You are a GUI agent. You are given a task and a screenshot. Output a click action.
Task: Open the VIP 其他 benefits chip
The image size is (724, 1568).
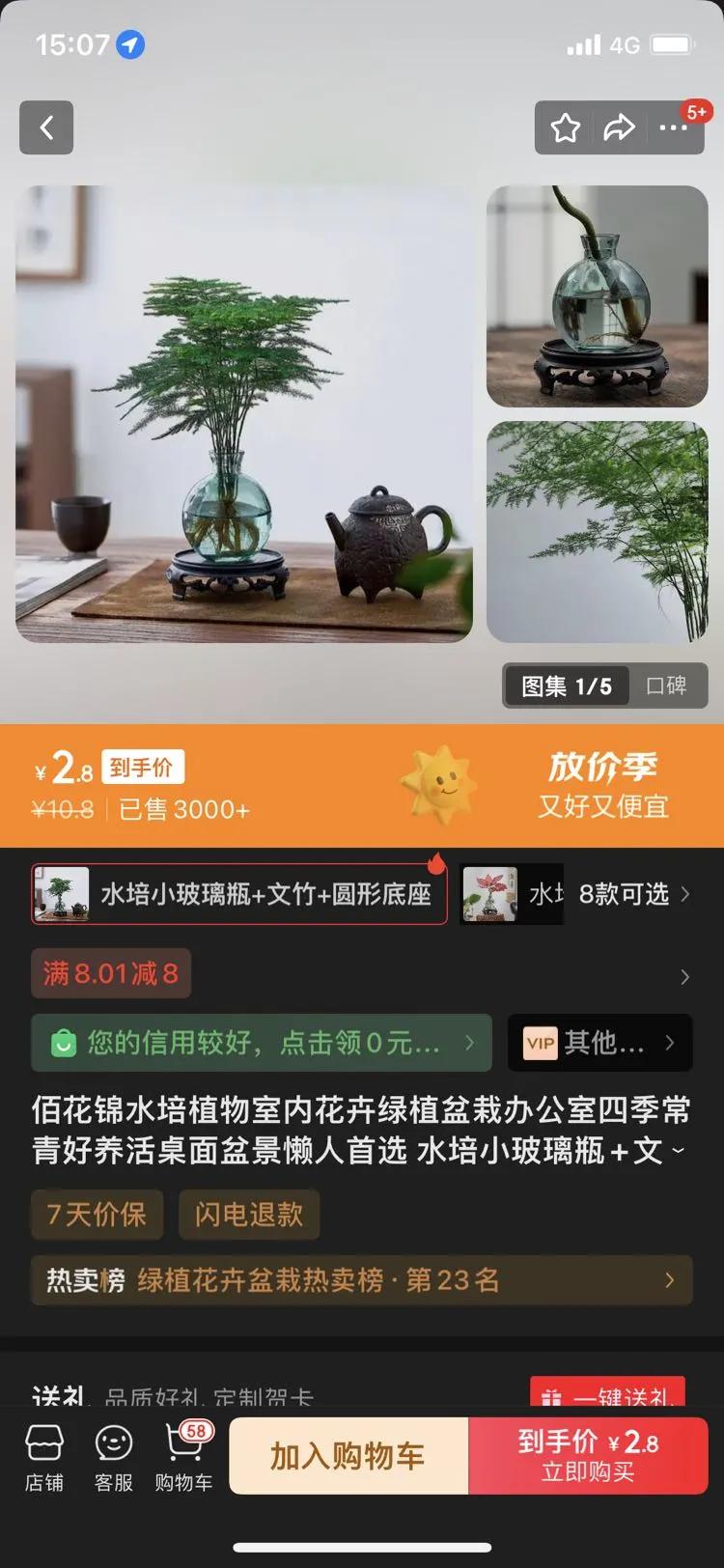pos(599,1043)
